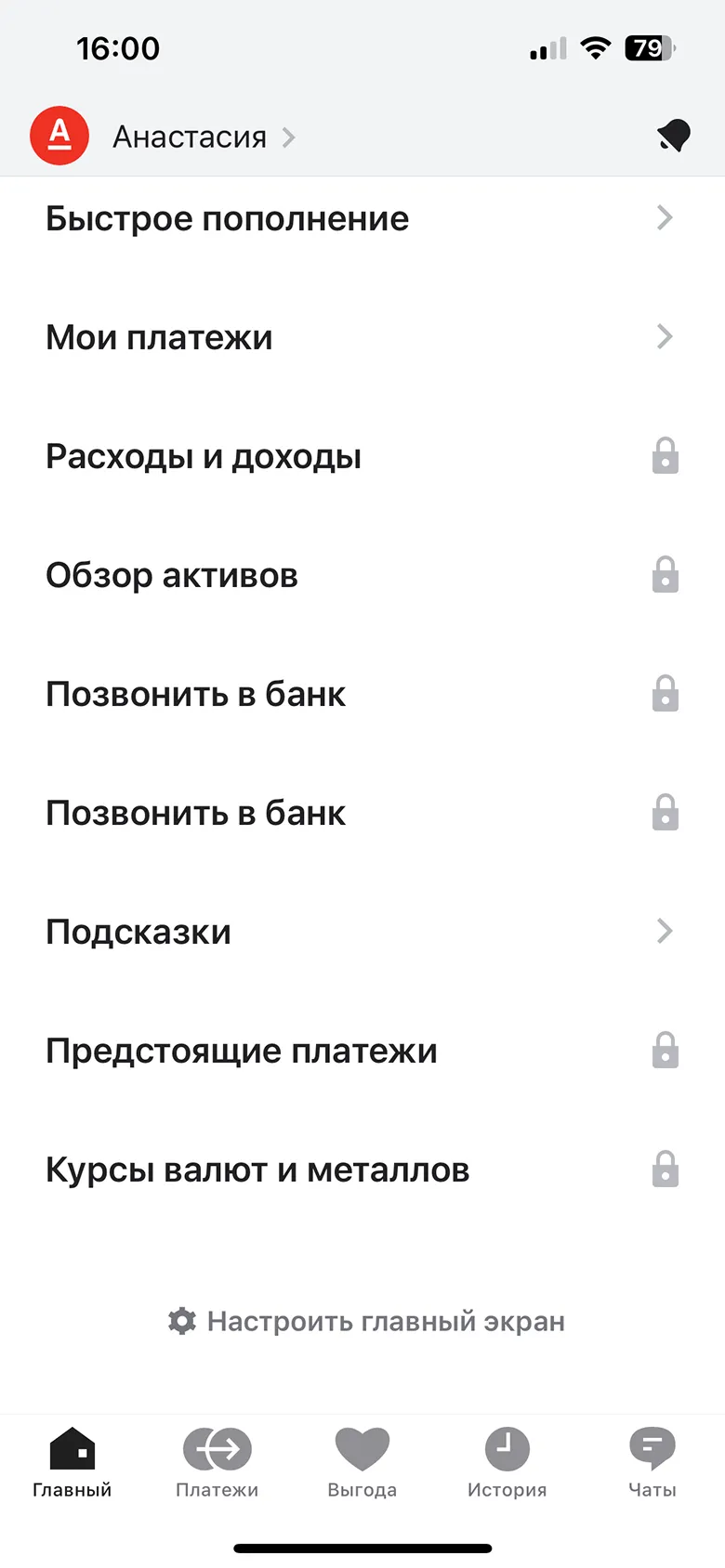Tap Настроить главный экран

[366, 1321]
